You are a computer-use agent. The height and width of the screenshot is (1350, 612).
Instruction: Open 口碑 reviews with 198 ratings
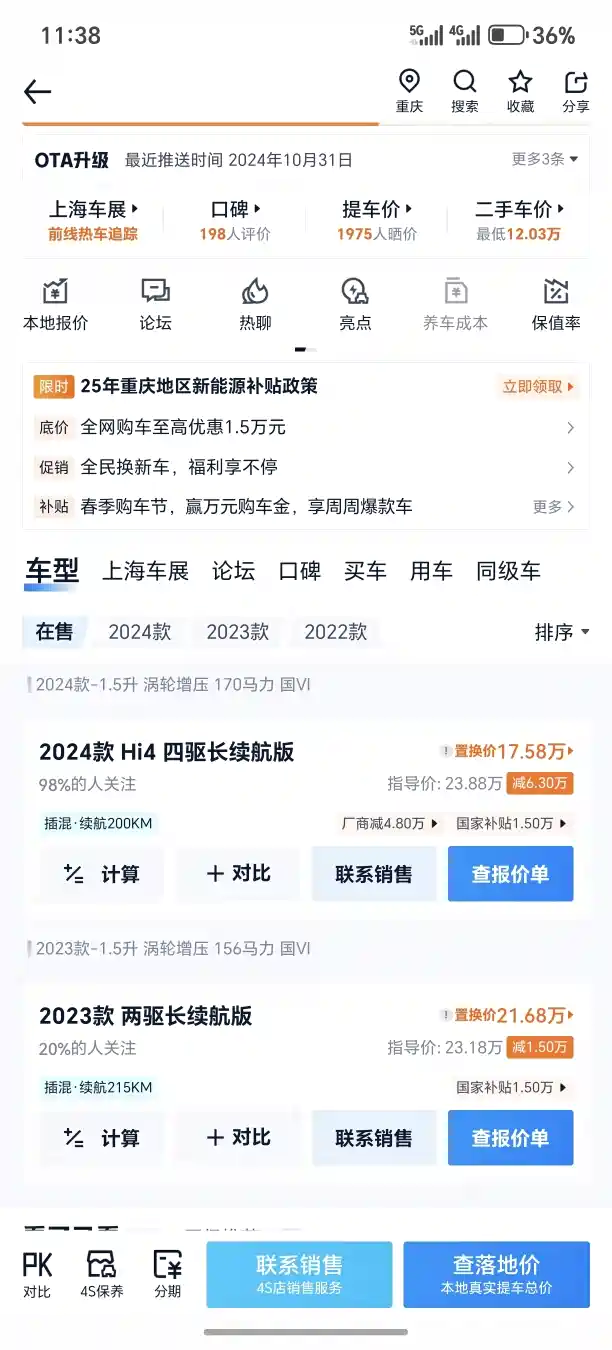click(x=235, y=220)
